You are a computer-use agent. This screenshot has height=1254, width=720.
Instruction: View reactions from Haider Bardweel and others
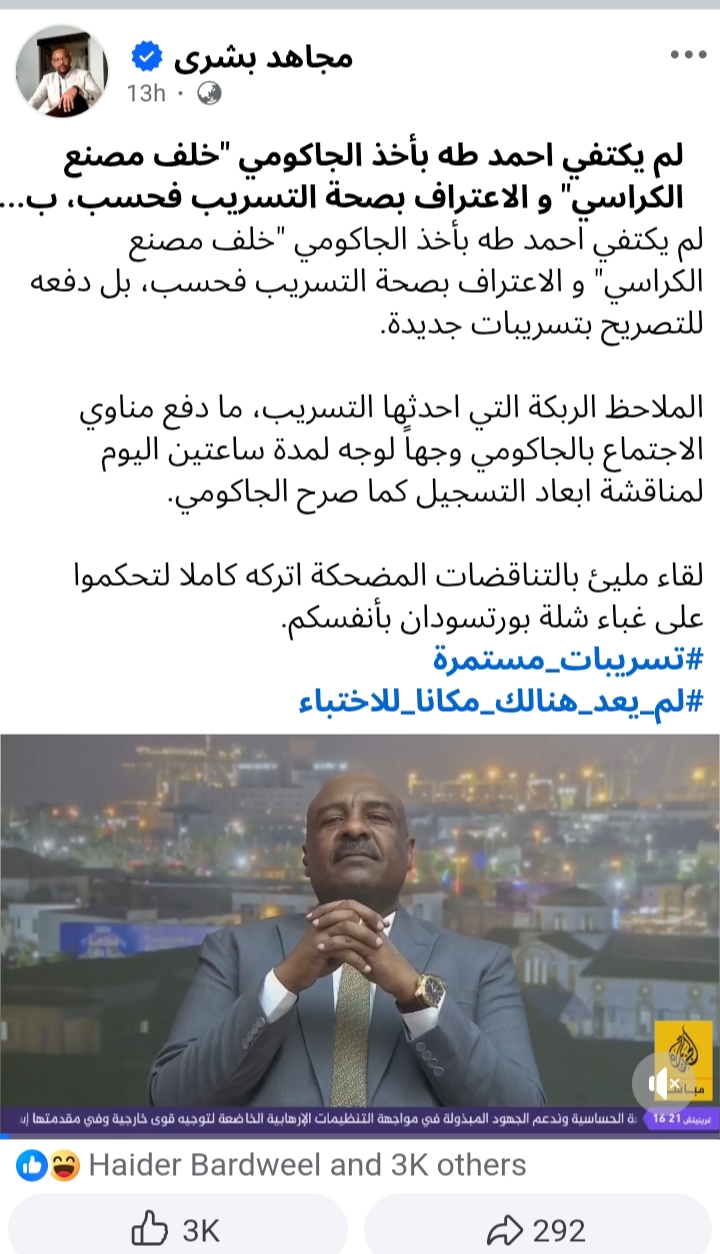pyautogui.click(x=306, y=1164)
